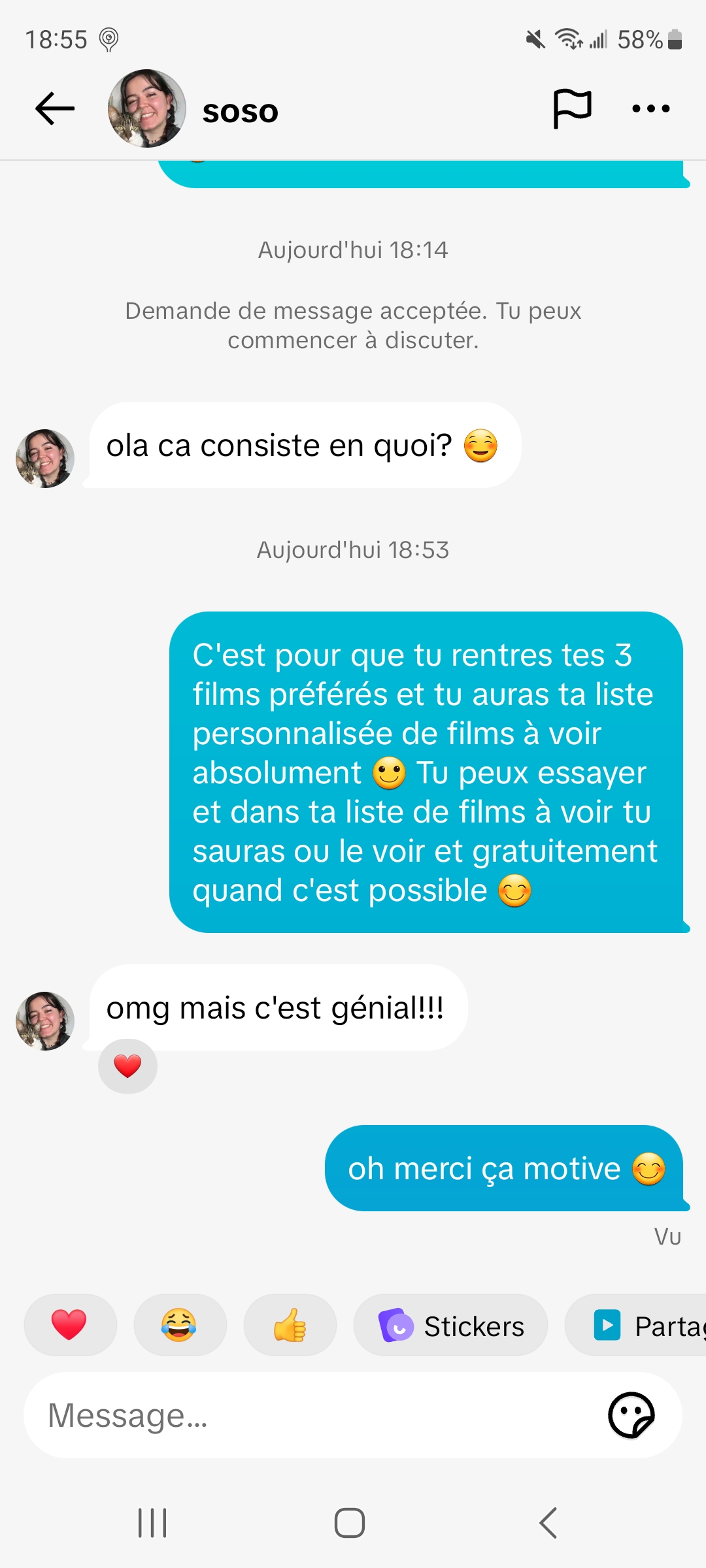Open the sticker picker in message field
Image resolution: width=706 pixels, height=1568 pixels.
click(631, 1416)
